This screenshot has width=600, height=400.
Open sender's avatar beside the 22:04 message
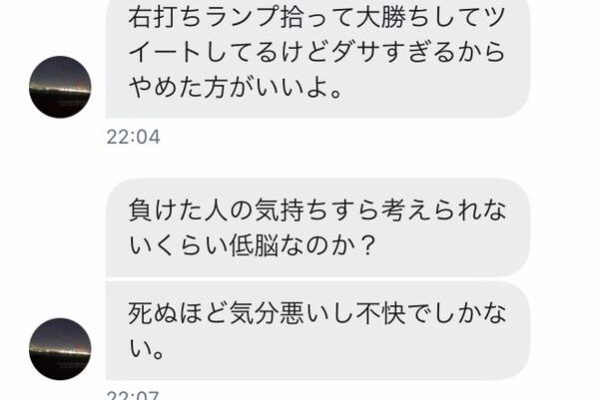tap(60, 87)
